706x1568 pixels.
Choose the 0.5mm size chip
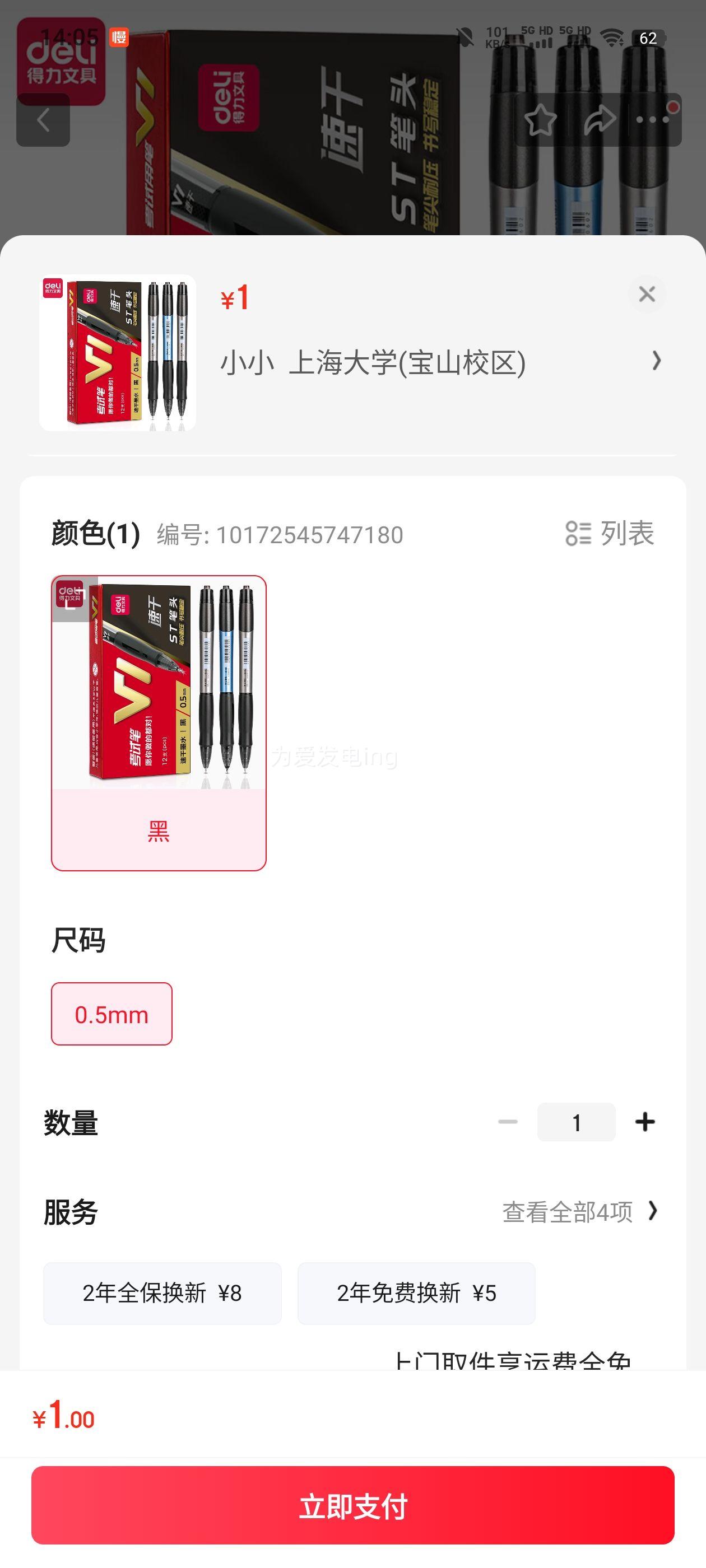pyautogui.click(x=112, y=1014)
